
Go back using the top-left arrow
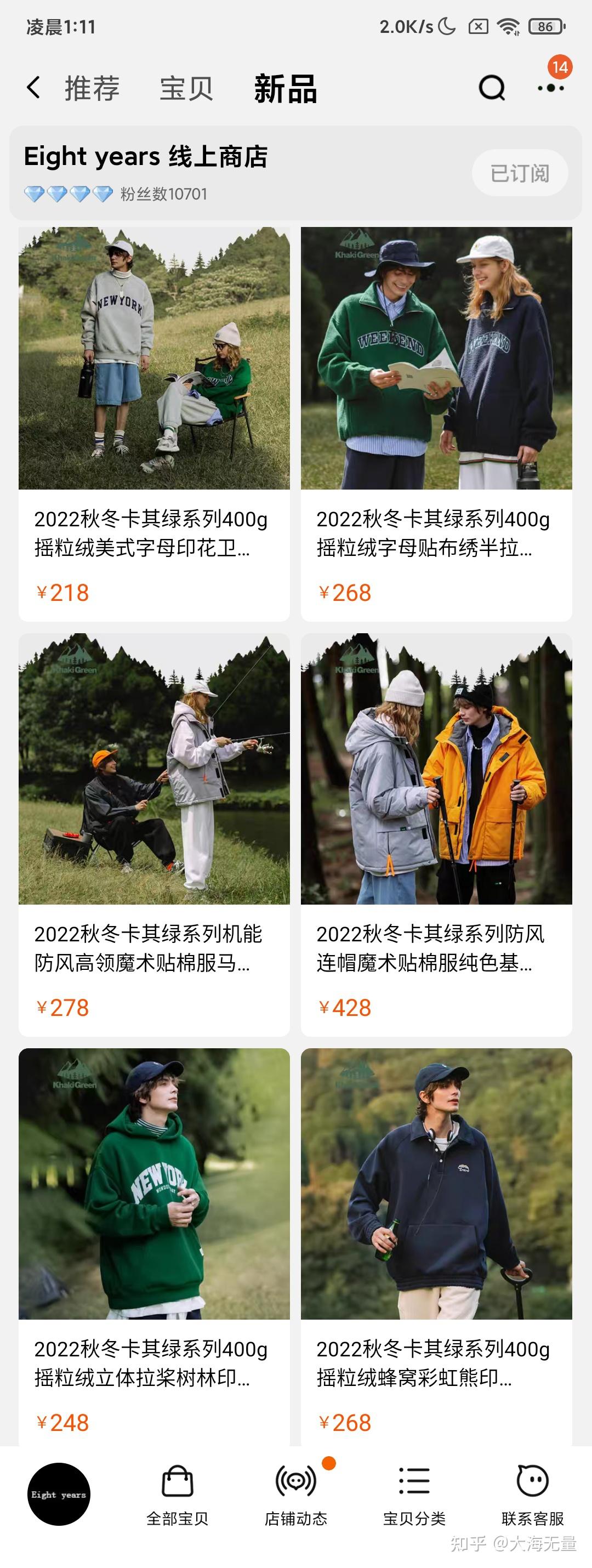34,88
